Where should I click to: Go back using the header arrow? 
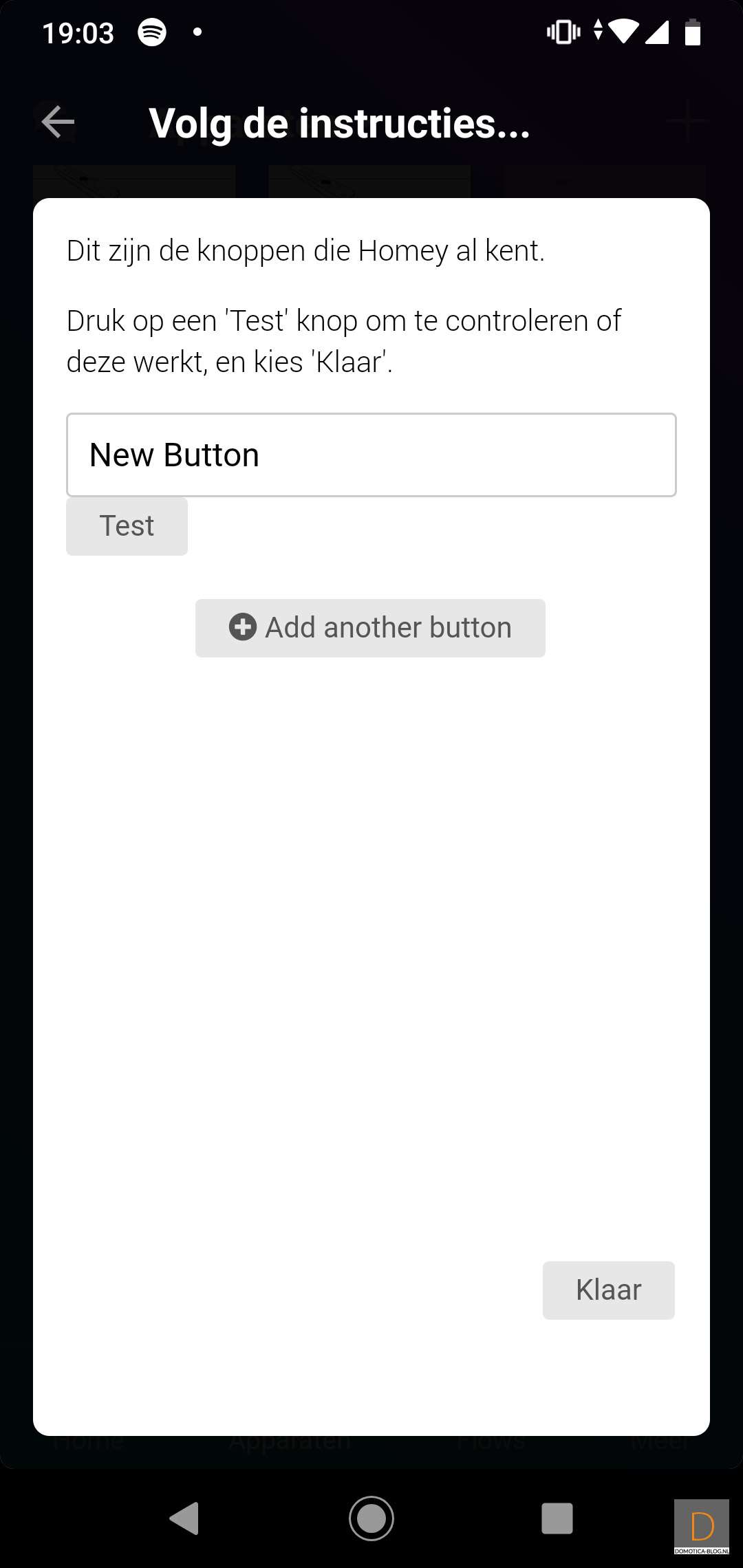(x=58, y=122)
